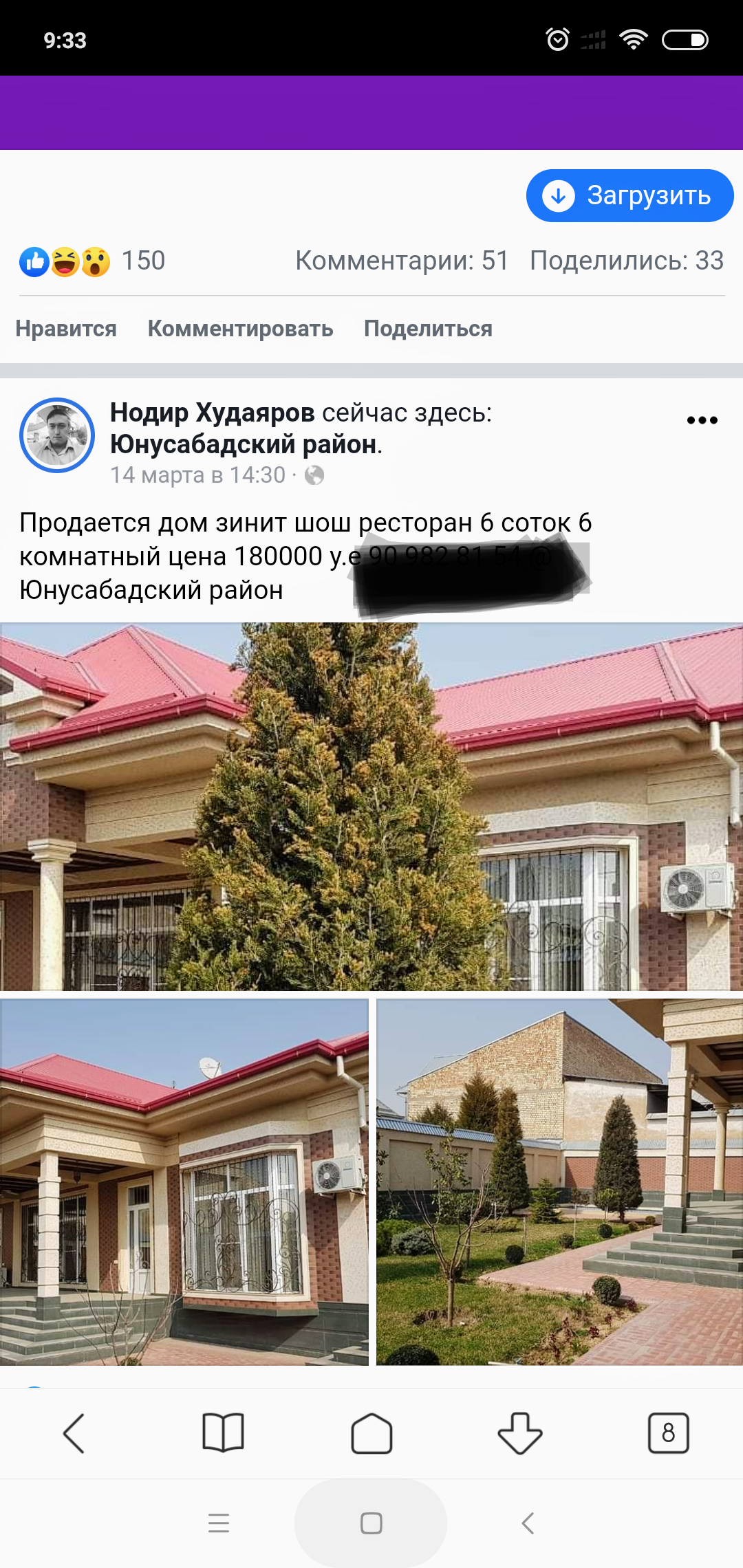Show the 8 open tabs
This screenshot has width=743, height=1568.
(669, 1434)
